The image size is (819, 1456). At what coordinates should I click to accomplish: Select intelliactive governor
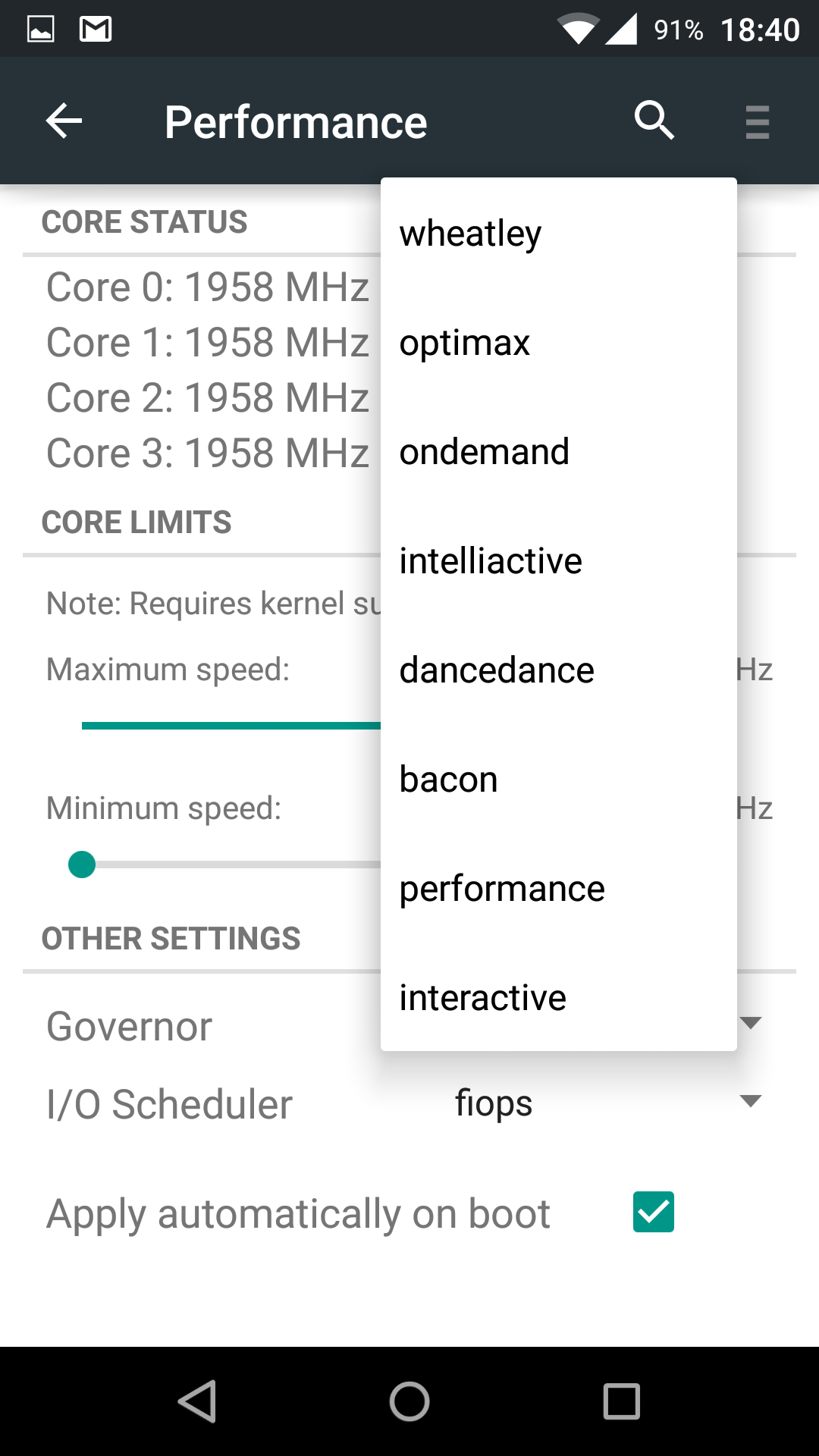(559, 560)
